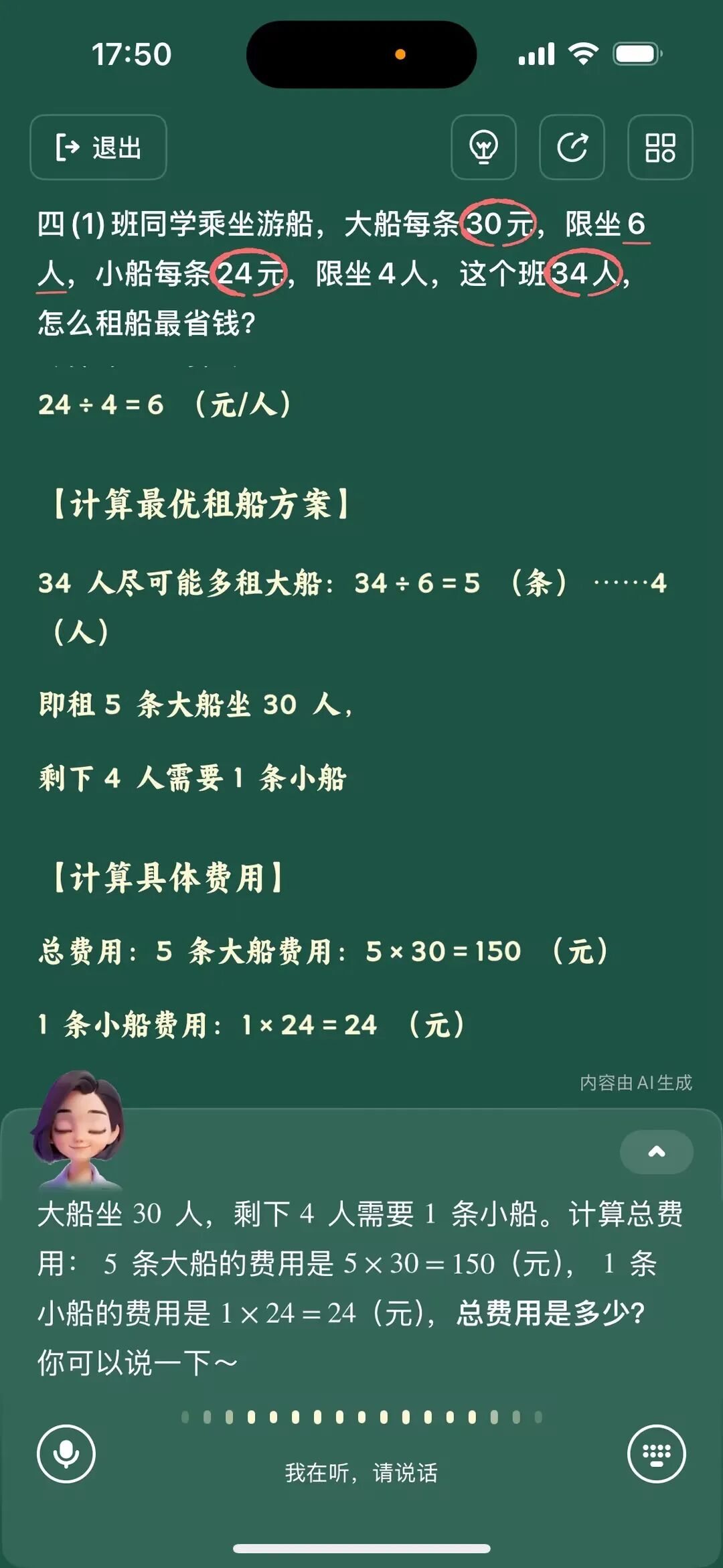The width and height of the screenshot is (723, 1568).
Task: Open the lightbulb hint icon
Action: [483, 147]
